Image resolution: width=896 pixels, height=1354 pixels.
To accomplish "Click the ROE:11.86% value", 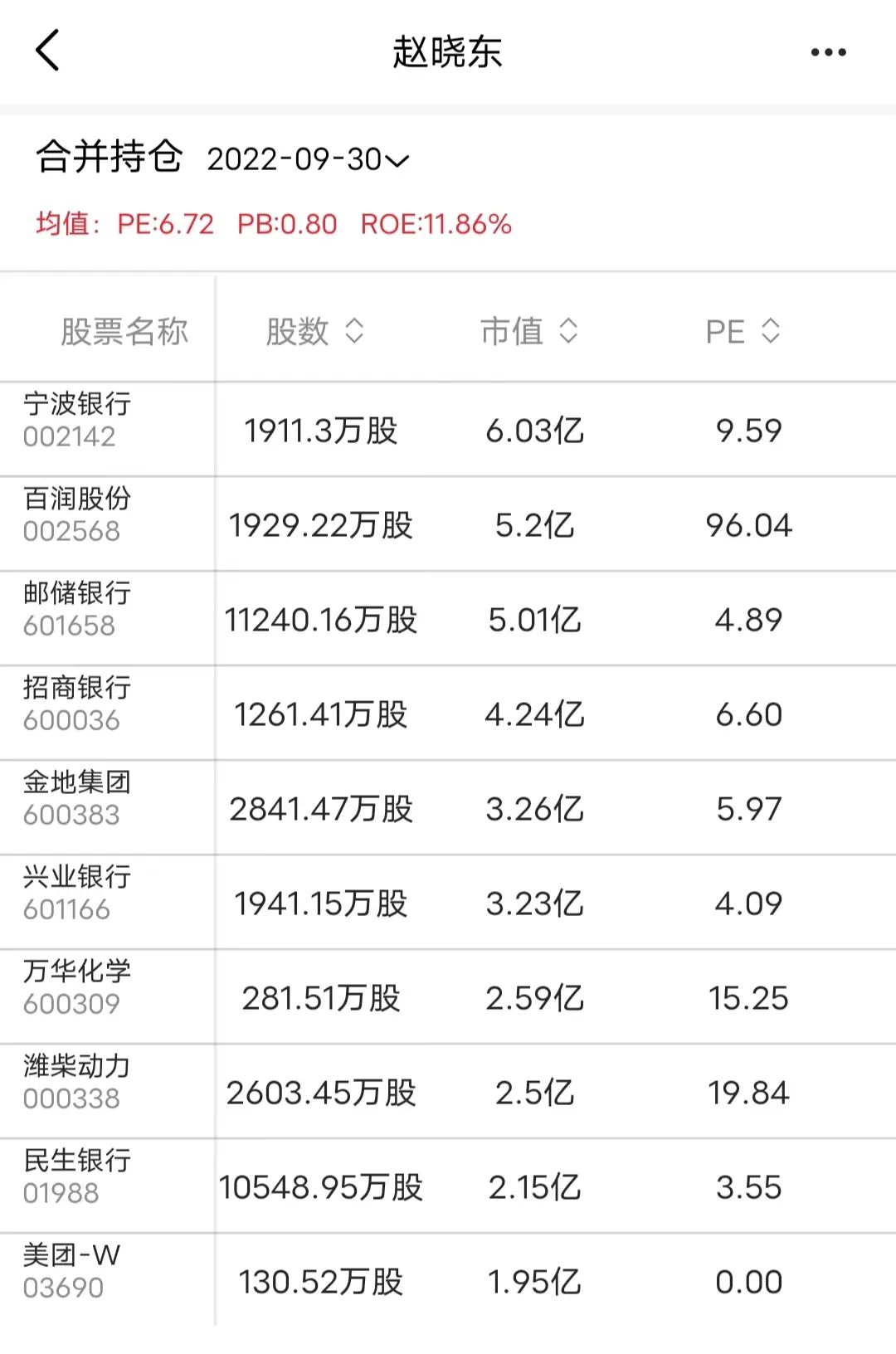I will (437, 223).
